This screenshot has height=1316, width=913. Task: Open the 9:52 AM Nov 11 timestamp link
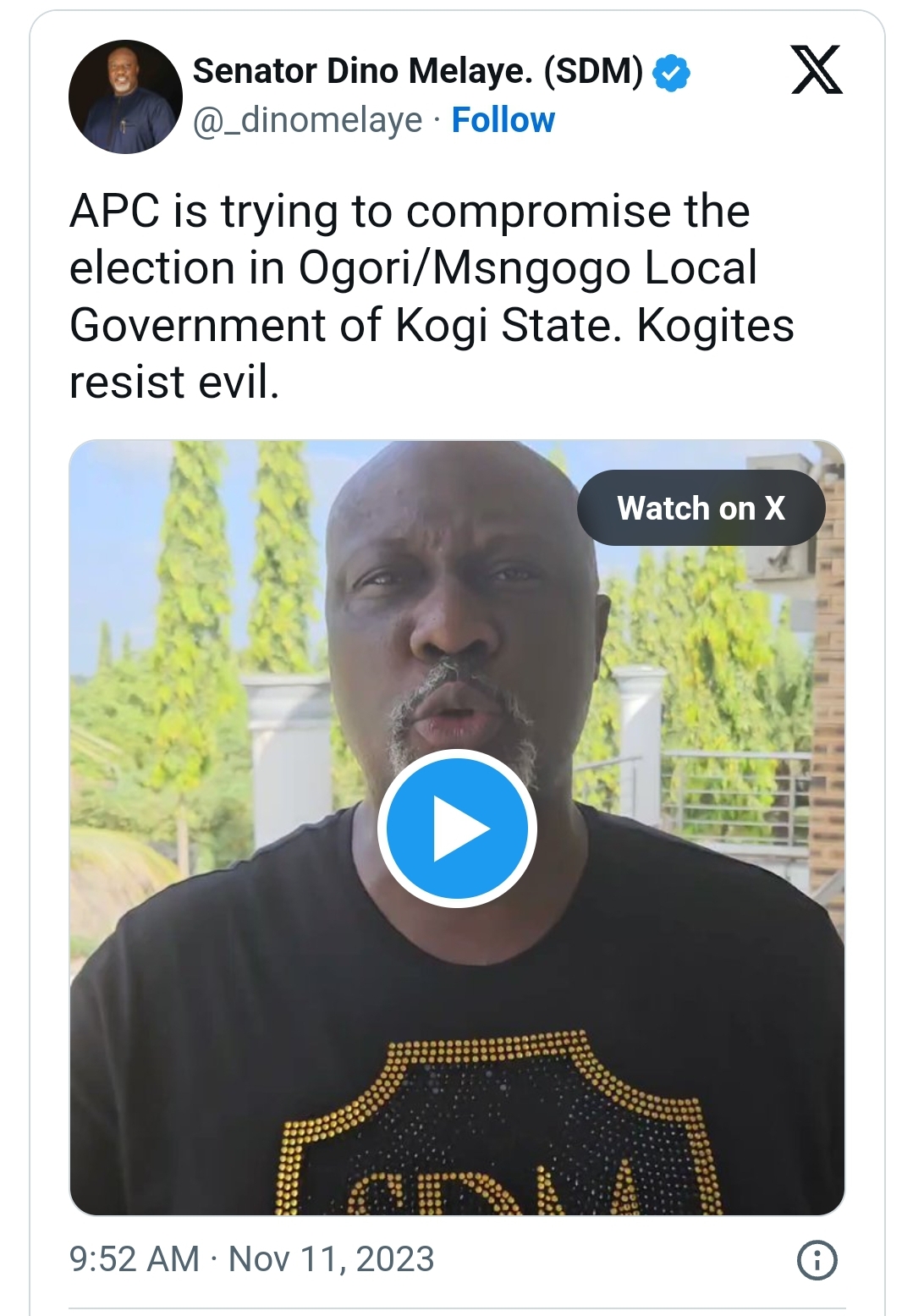tap(251, 1259)
